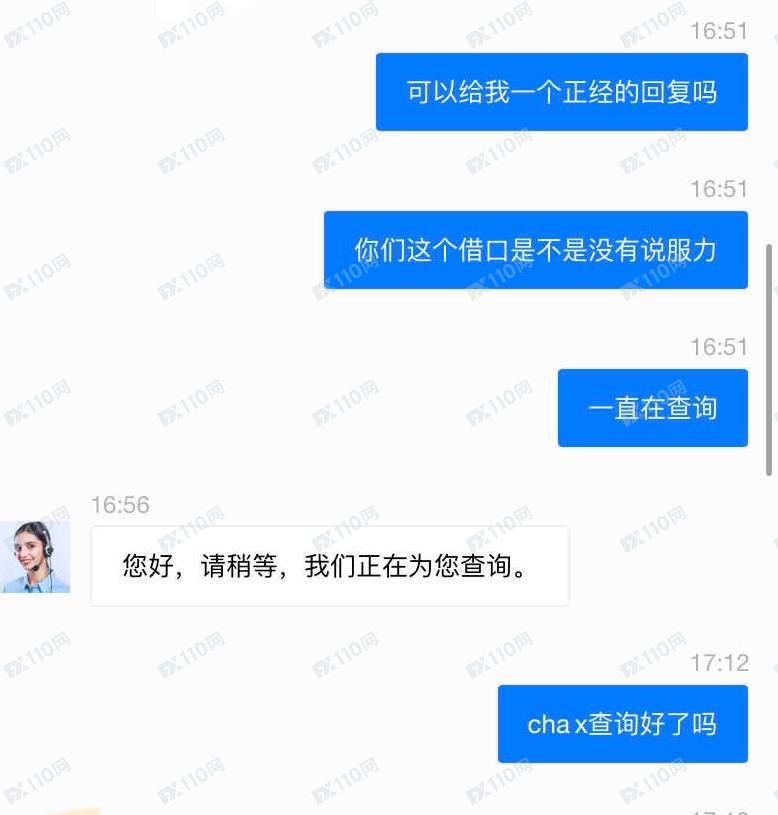The width and height of the screenshot is (778, 815).
Task: Tap the support agent's avatar
Action: [x=35, y=557]
